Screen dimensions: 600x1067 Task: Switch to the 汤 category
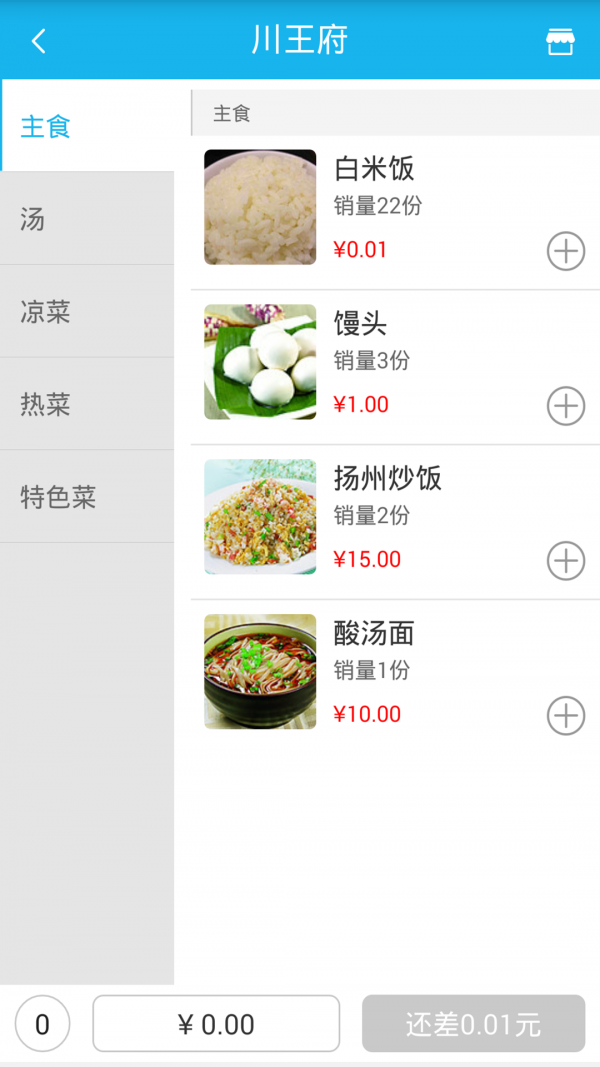(x=87, y=219)
